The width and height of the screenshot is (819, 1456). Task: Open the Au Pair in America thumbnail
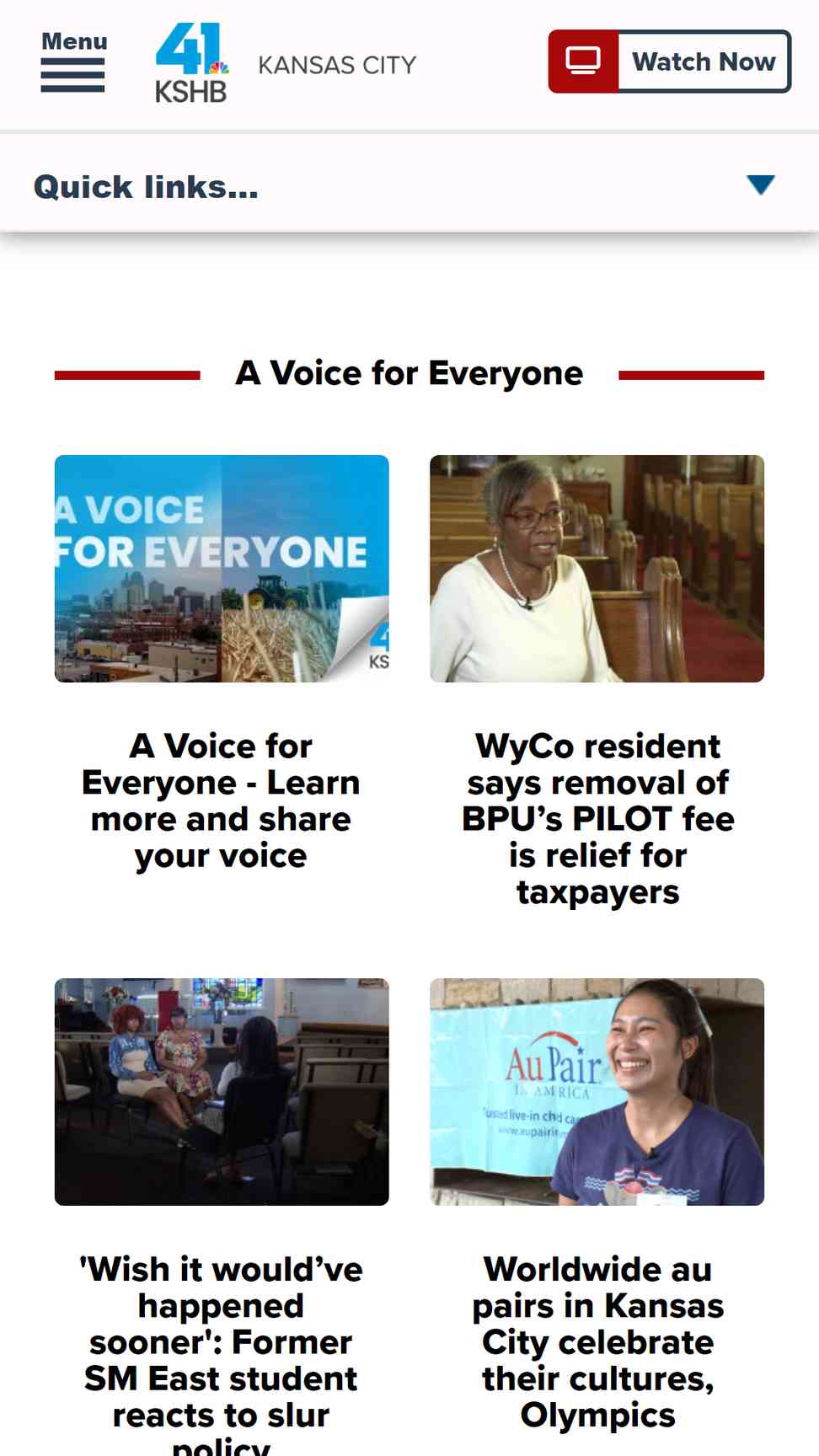coord(597,1092)
